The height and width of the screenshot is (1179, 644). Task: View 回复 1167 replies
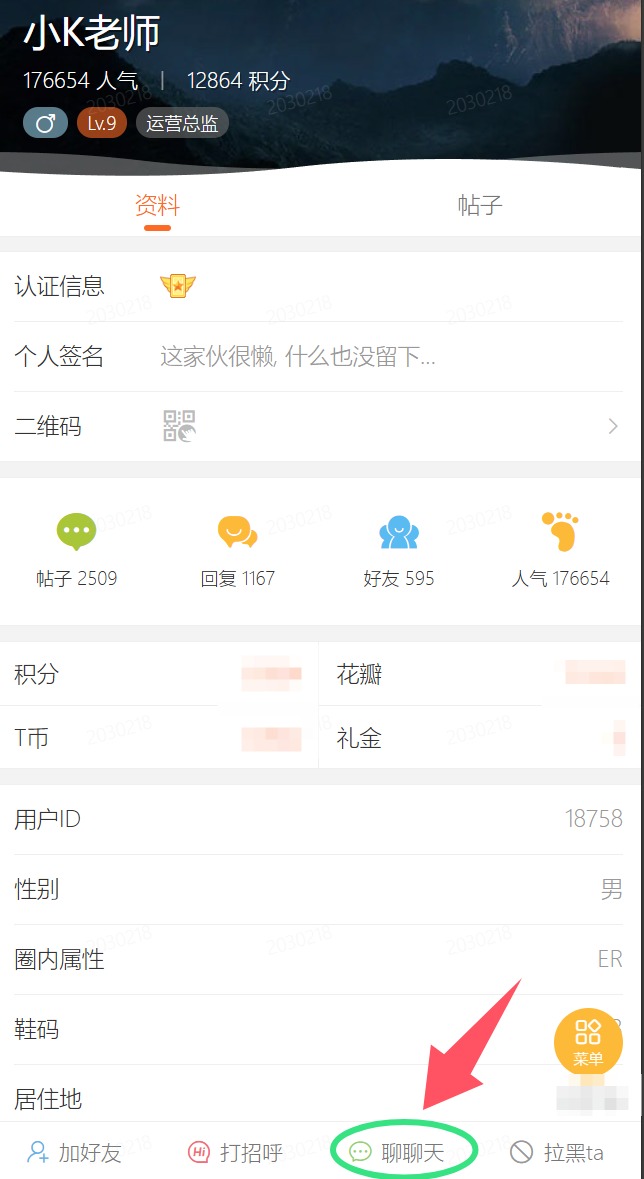tap(237, 549)
